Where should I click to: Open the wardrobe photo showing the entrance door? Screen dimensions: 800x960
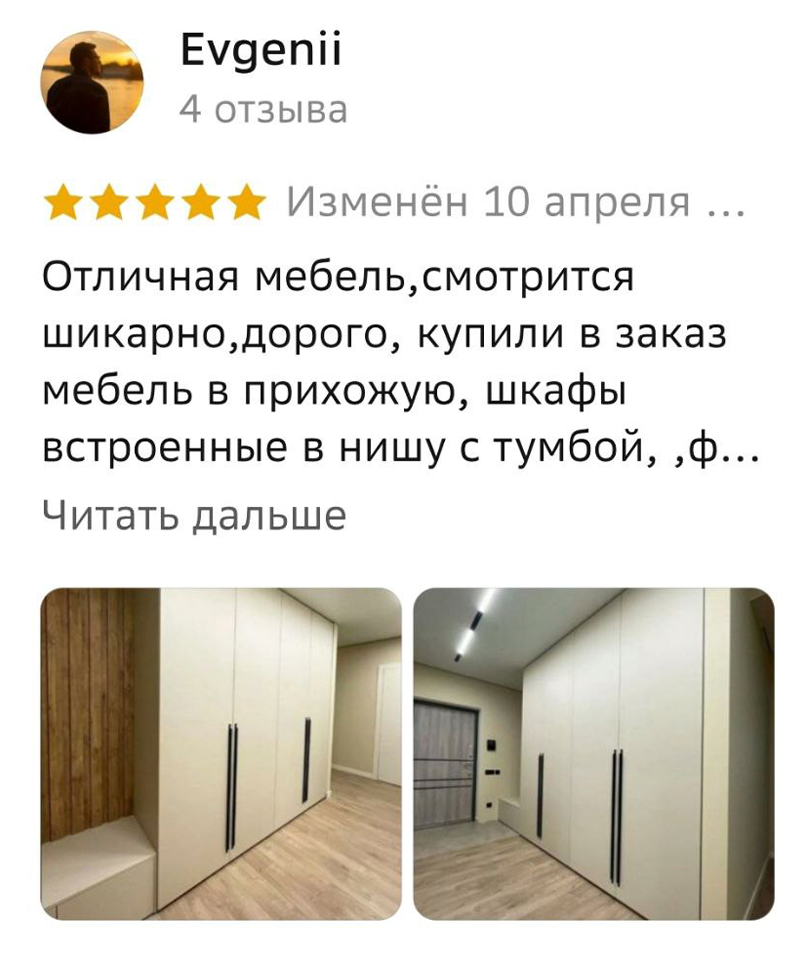pos(594,754)
